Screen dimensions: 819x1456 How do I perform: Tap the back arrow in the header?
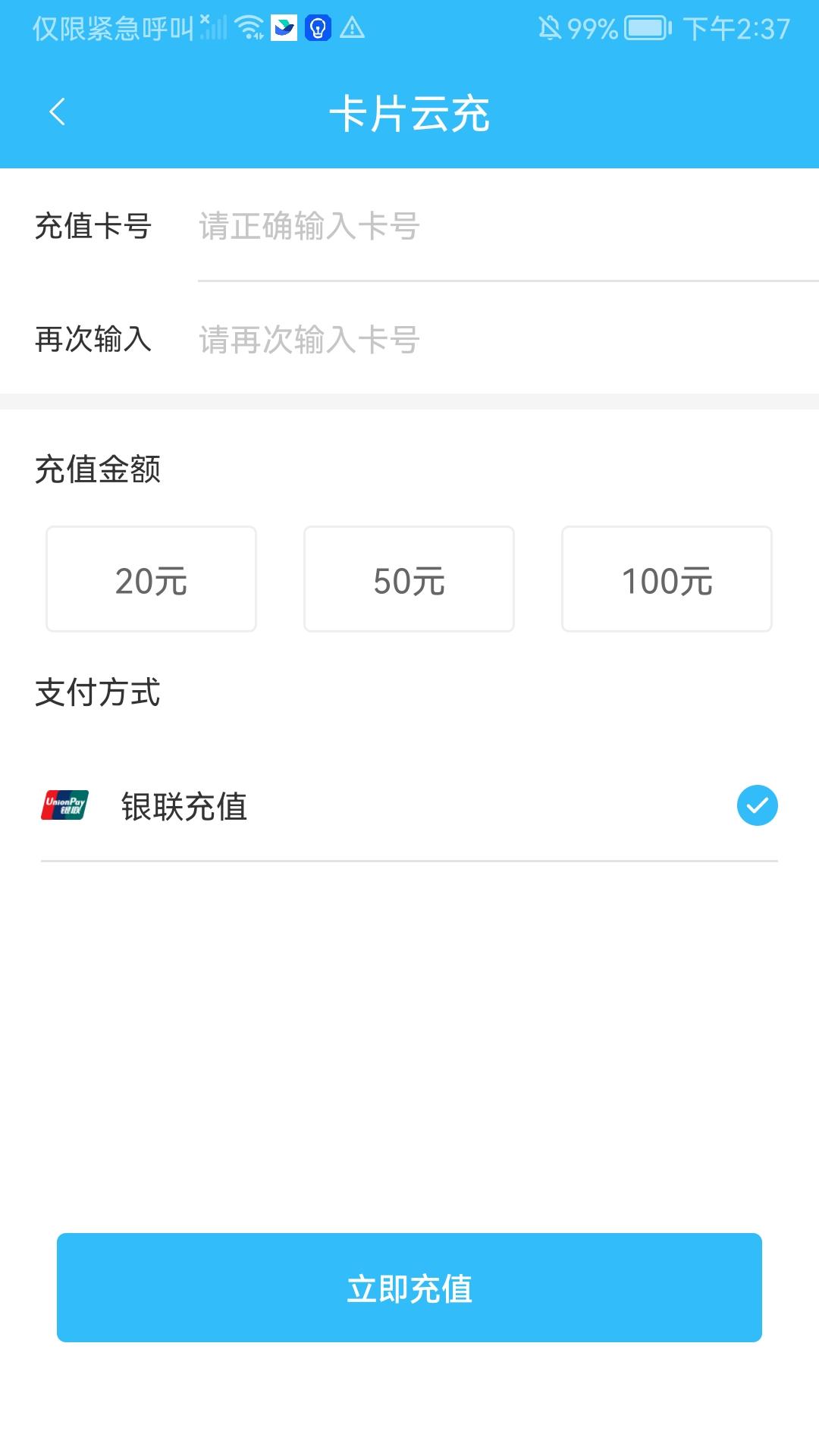click(55, 112)
